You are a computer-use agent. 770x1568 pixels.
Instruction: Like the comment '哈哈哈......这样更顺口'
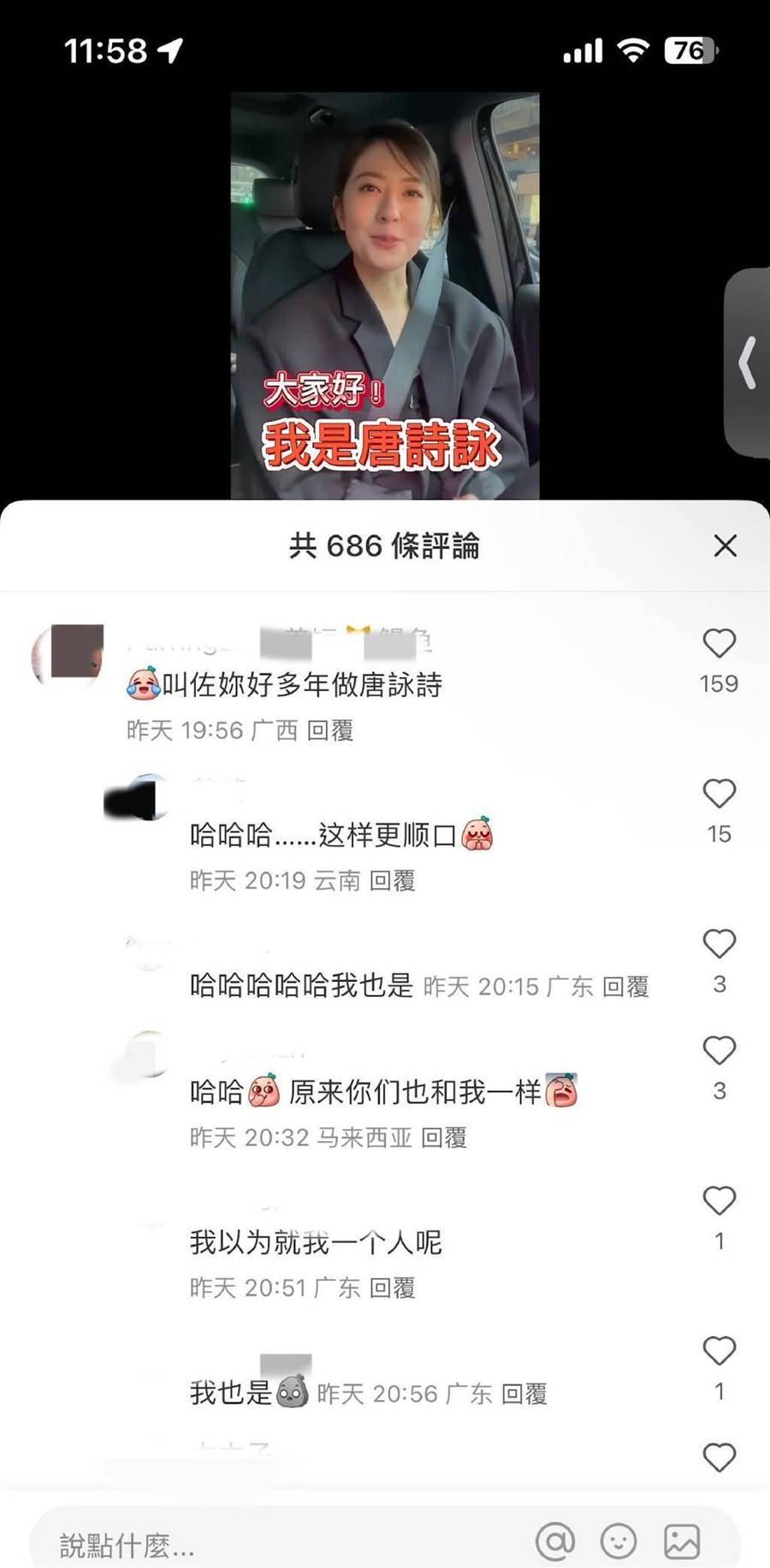pyautogui.click(x=719, y=794)
